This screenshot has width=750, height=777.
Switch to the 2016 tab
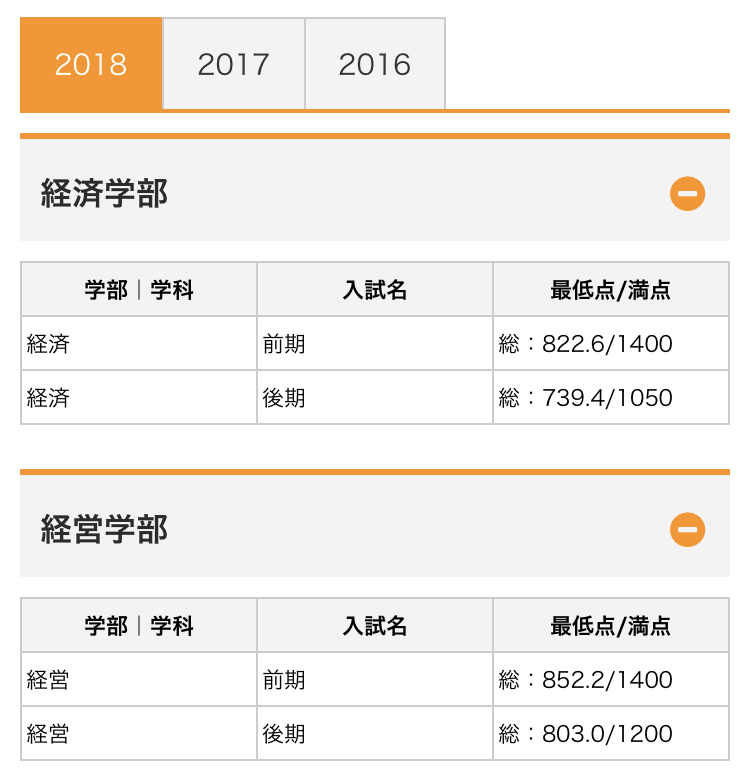(374, 64)
